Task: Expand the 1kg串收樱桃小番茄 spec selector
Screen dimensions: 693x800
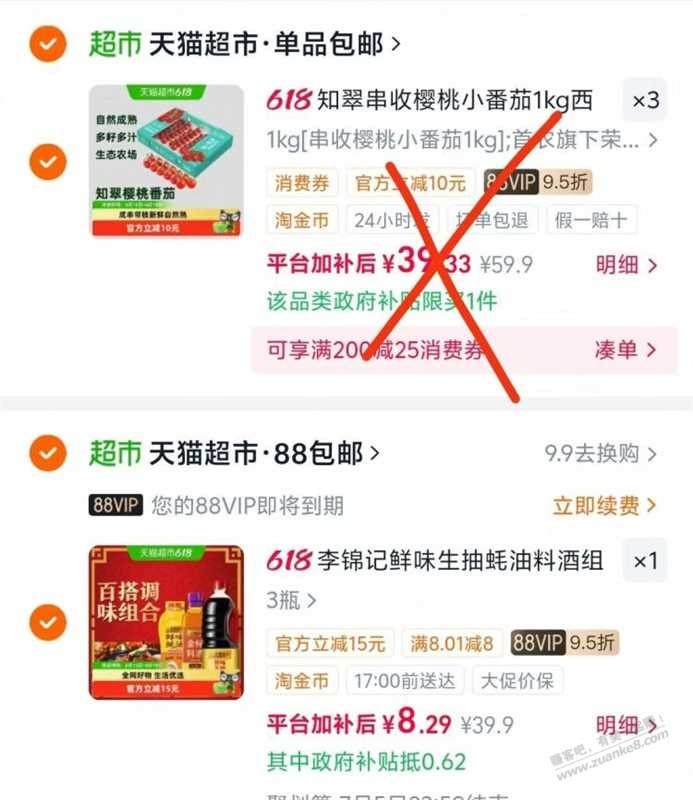Action: coord(462,140)
